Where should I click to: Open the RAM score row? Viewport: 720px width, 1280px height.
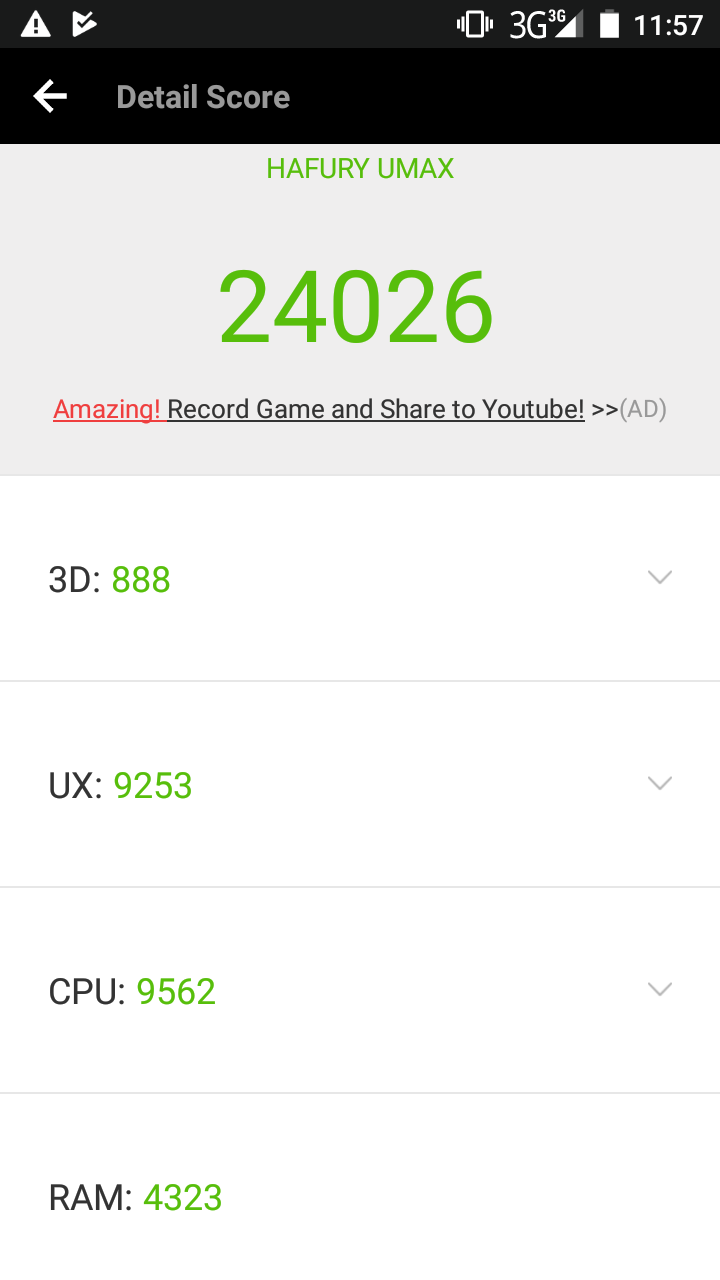click(x=360, y=1187)
